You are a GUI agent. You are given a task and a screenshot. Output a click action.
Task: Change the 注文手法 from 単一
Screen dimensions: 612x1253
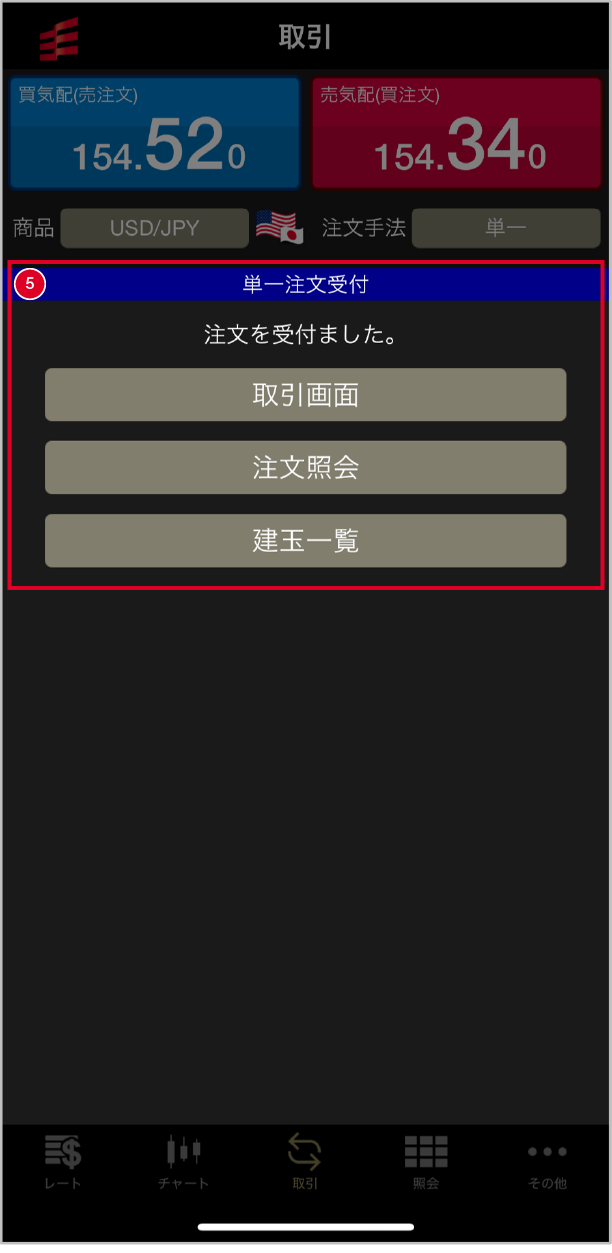tap(505, 228)
